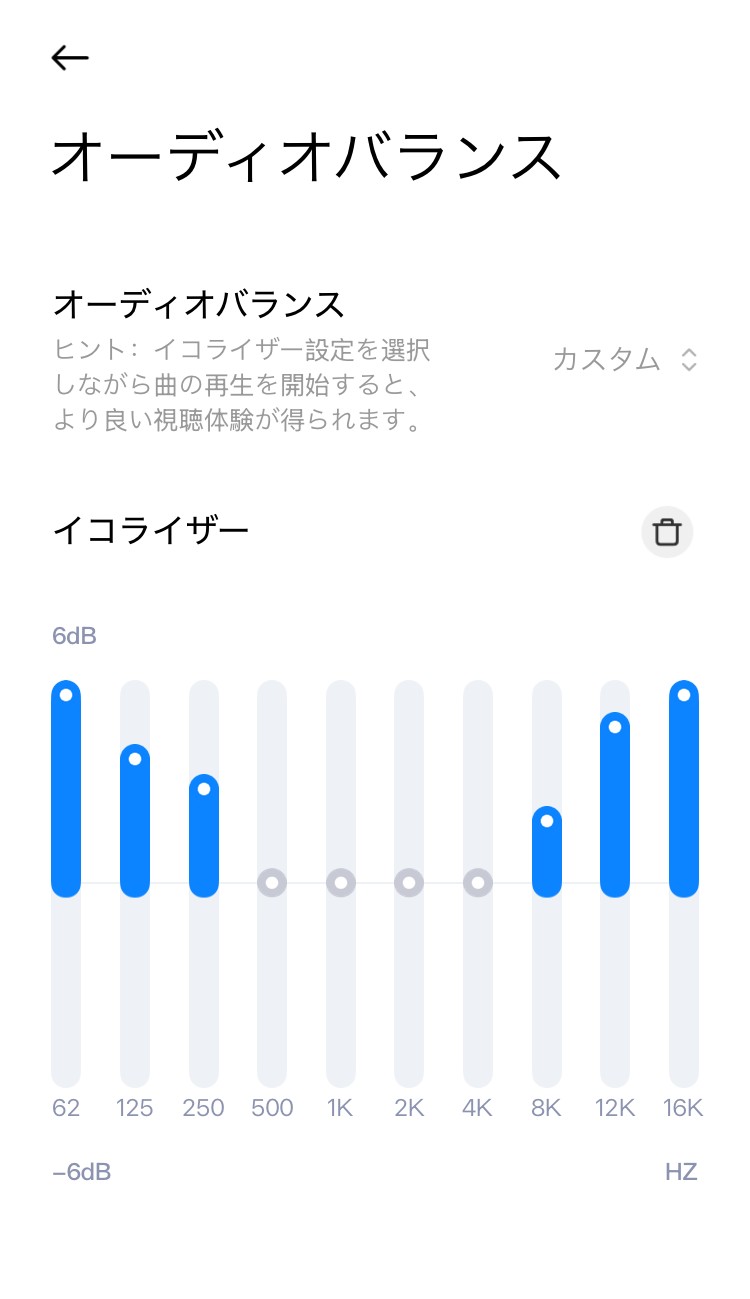Tap the trash icon to reset the equalizer
This screenshot has width=750, height=1299.
click(667, 533)
